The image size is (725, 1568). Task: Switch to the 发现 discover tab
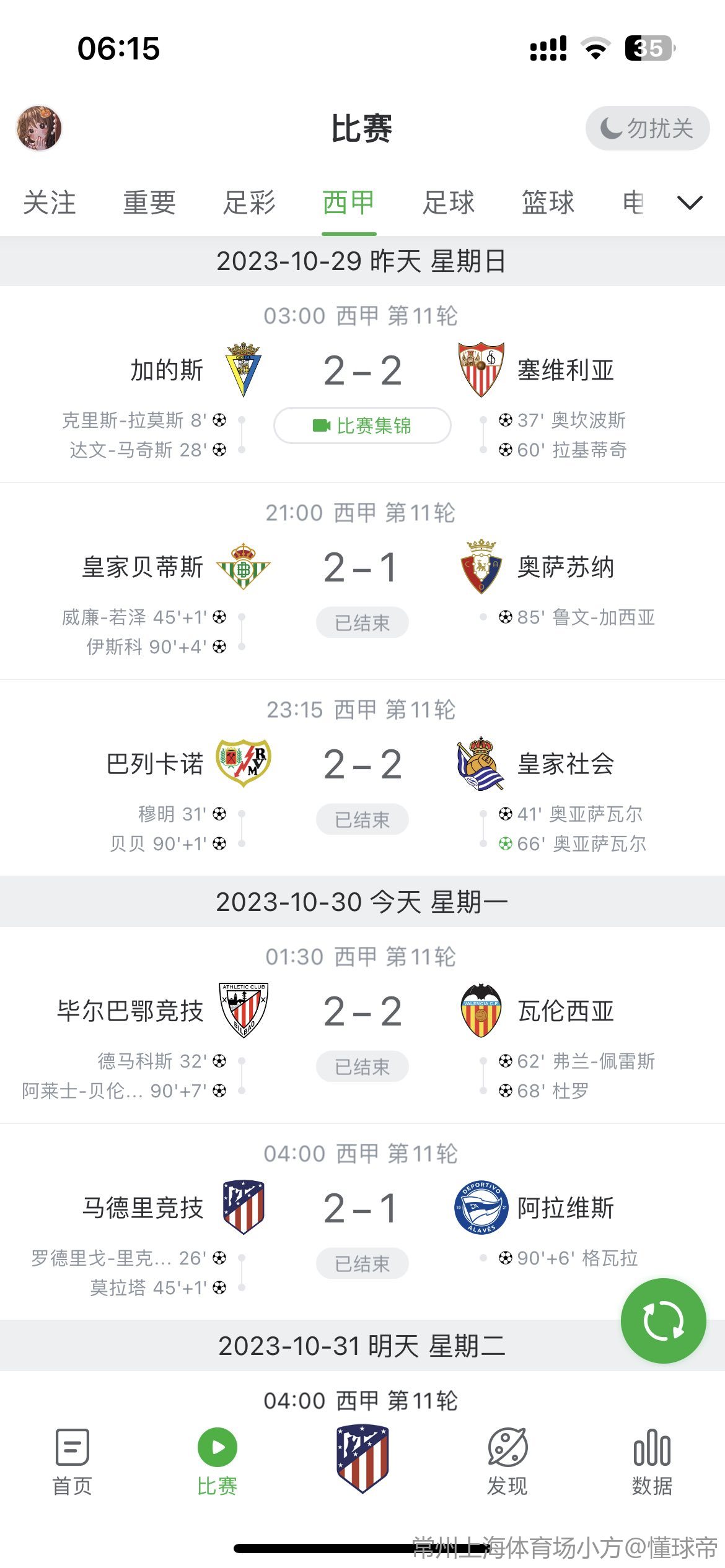[x=507, y=1459]
